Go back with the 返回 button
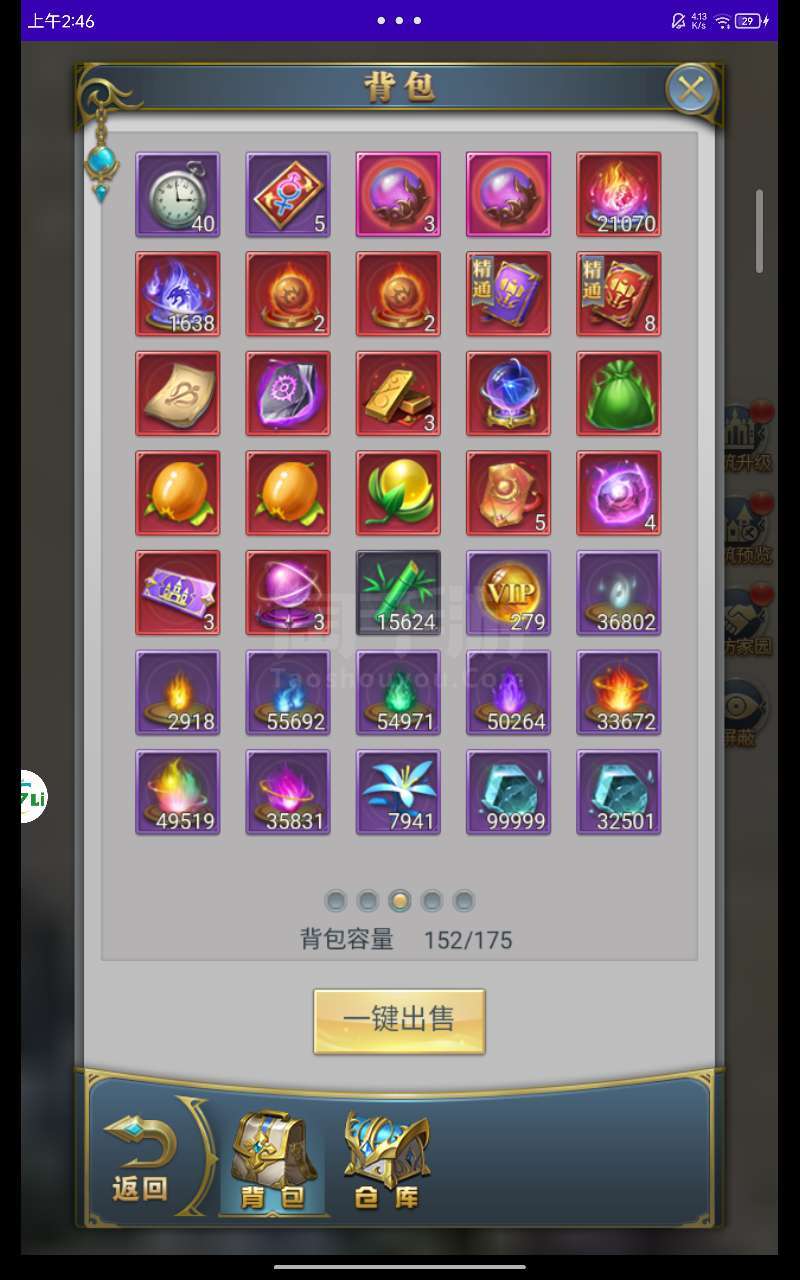Image resolution: width=800 pixels, height=1280 pixels. coord(140,1159)
